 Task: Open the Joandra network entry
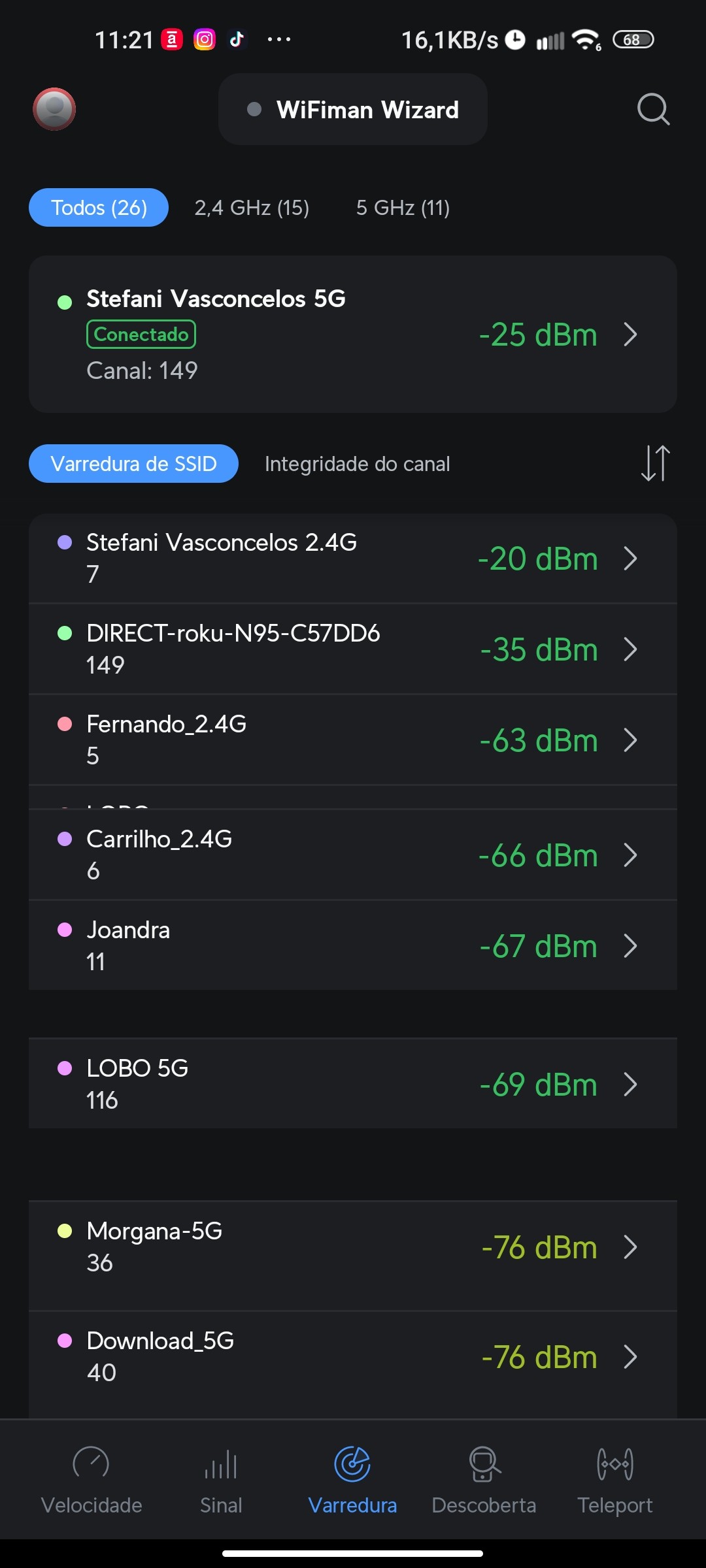(x=353, y=946)
